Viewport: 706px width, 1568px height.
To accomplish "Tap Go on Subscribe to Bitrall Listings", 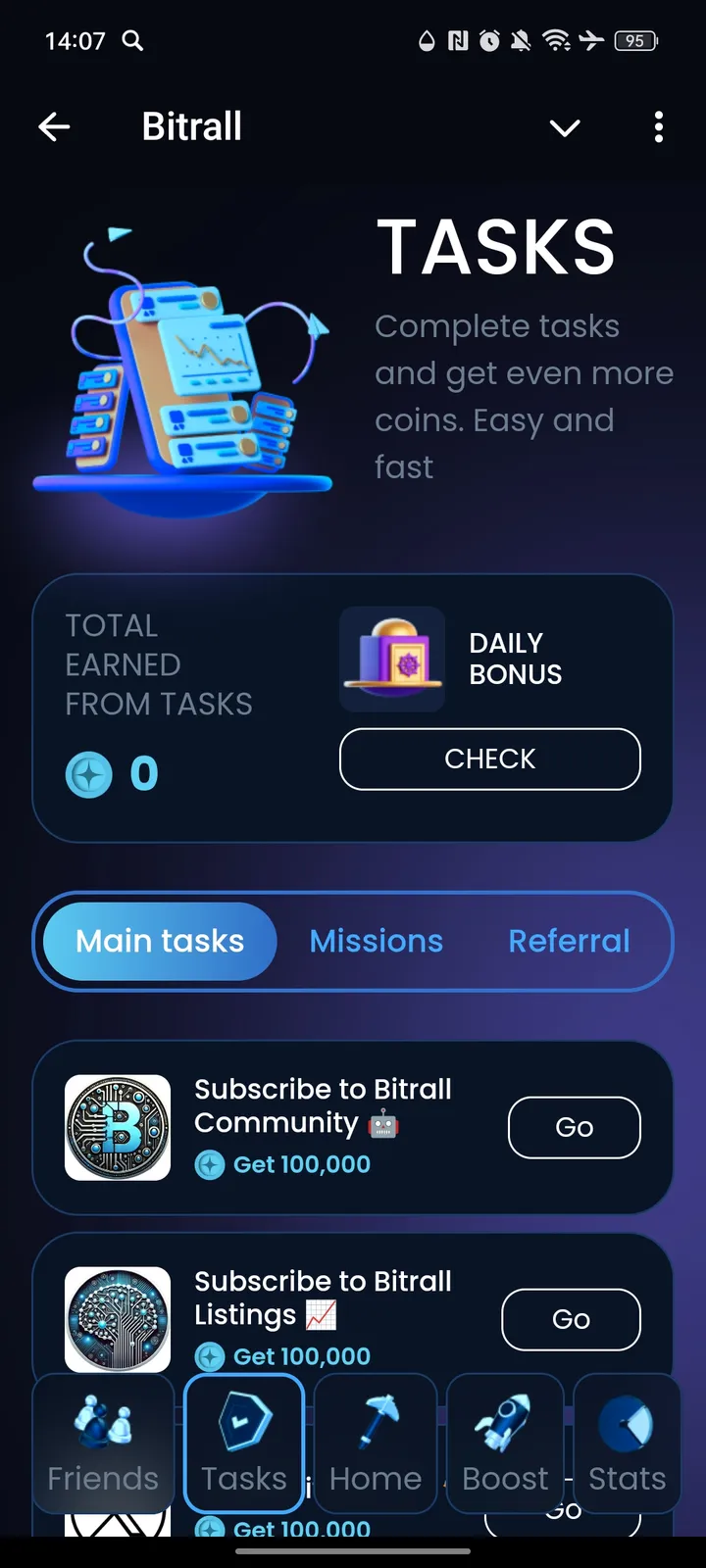I will (571, 1319).
